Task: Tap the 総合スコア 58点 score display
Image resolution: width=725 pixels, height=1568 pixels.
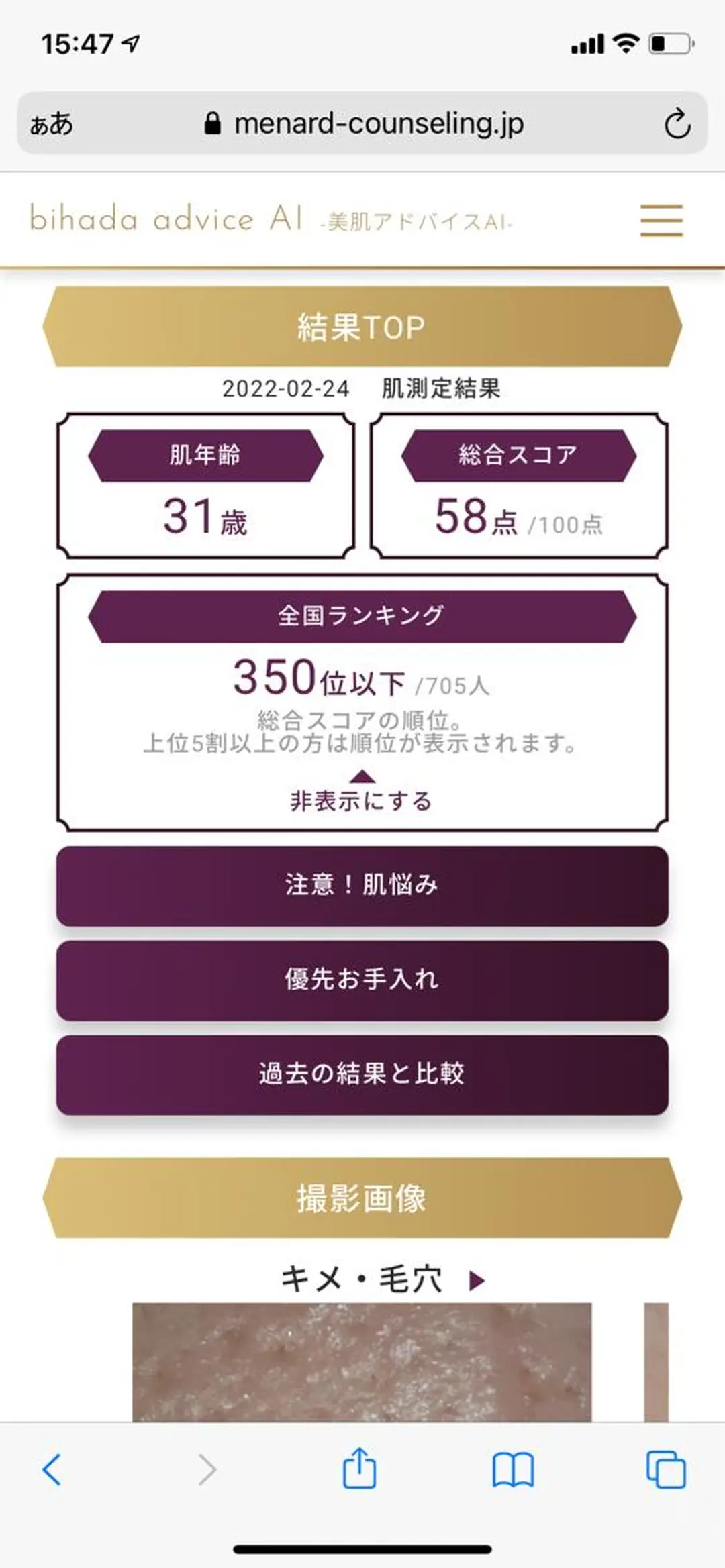Action: tap(517, 486)
